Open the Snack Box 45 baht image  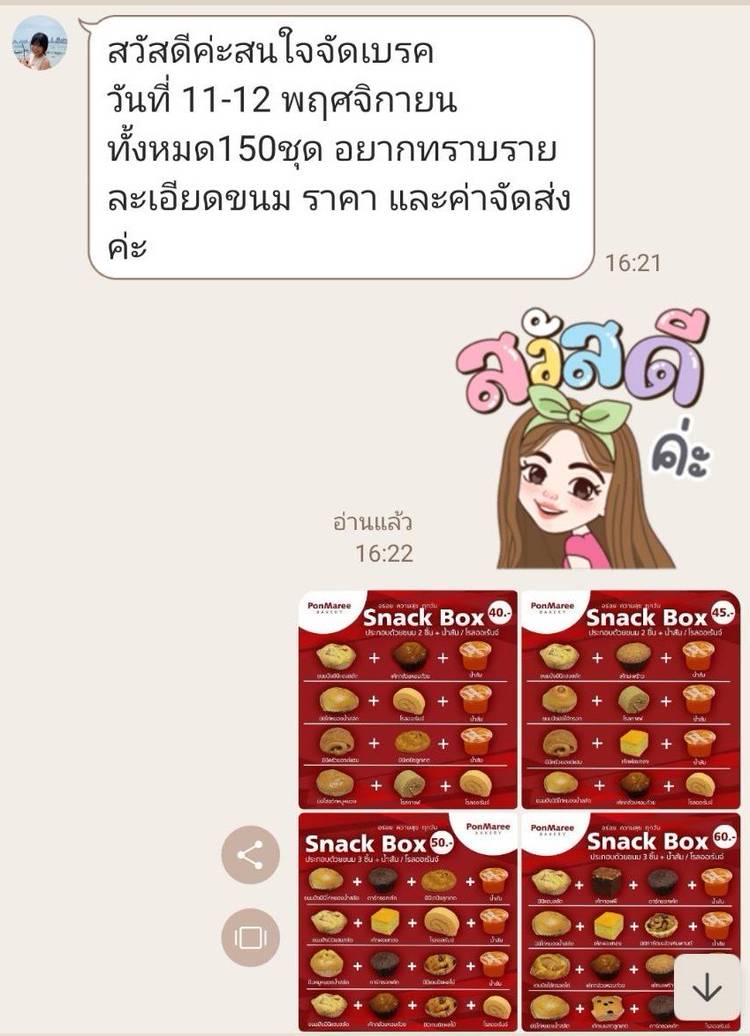tap(630, 698)
